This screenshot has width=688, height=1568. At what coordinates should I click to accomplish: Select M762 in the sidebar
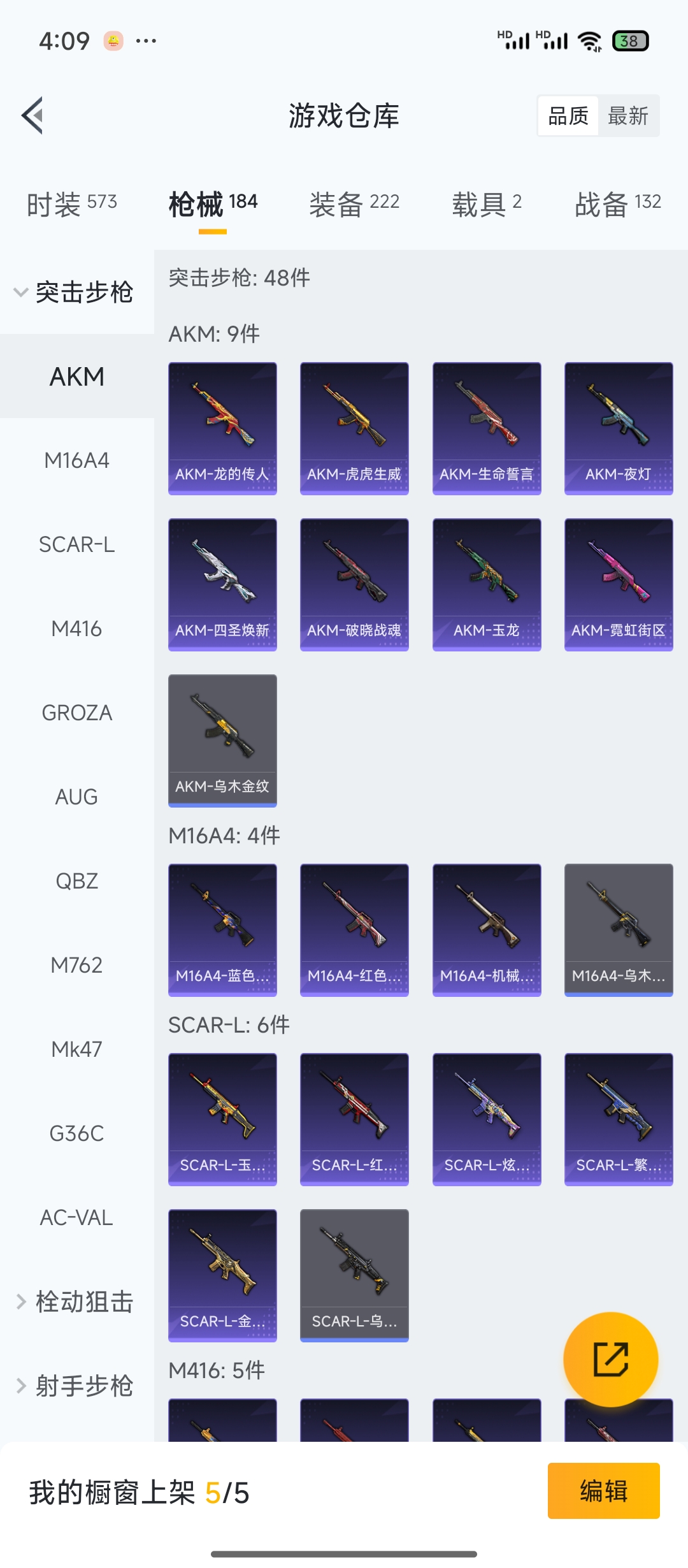[x=76, y=965]
